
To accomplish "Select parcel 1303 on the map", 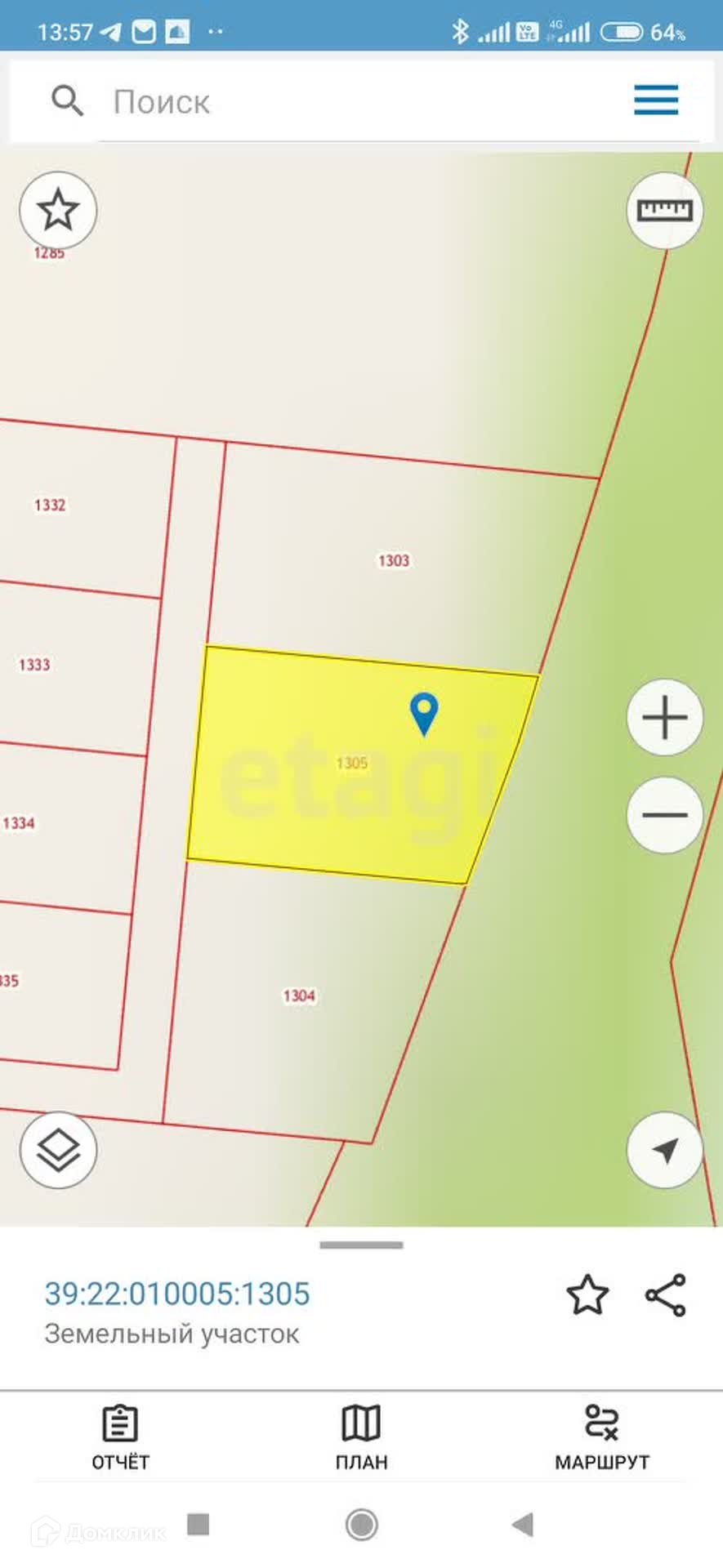I will coord(394,561).
